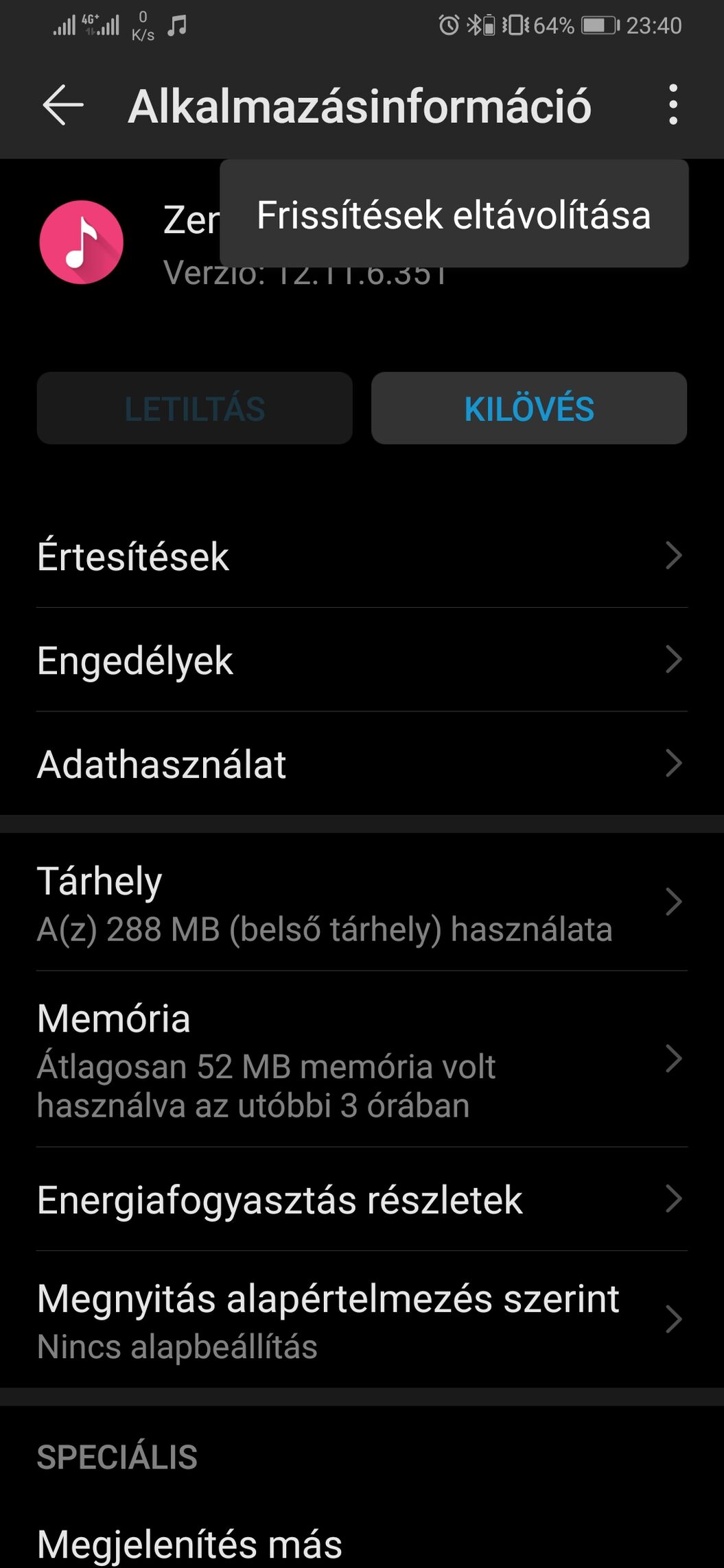Select Frissítések eltávolítása menu option
724x1568 pixels.
point(454,215)
